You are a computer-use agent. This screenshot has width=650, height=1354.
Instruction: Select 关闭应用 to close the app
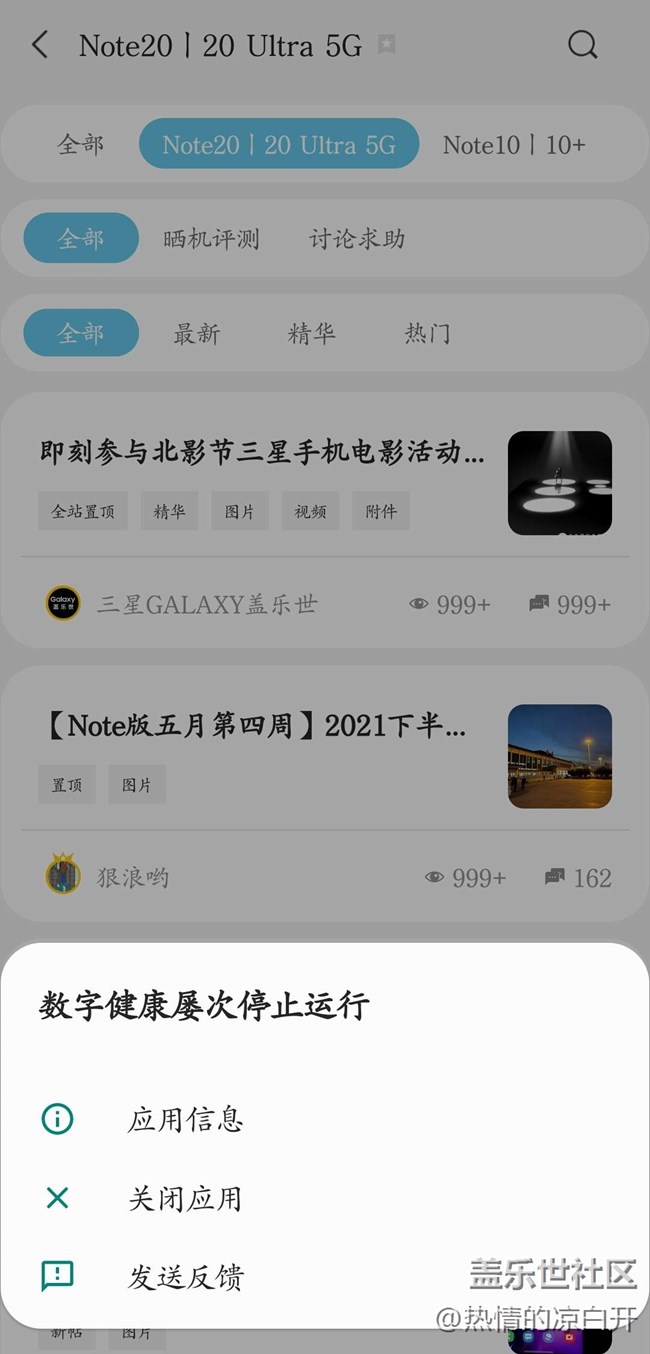pos(185,1198)
